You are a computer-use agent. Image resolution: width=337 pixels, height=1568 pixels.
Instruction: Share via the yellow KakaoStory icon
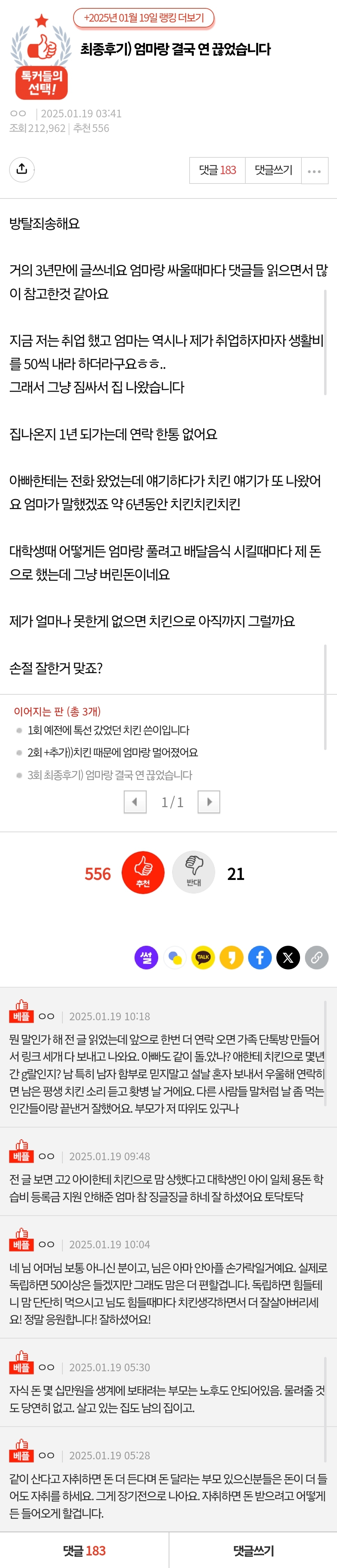231,958
